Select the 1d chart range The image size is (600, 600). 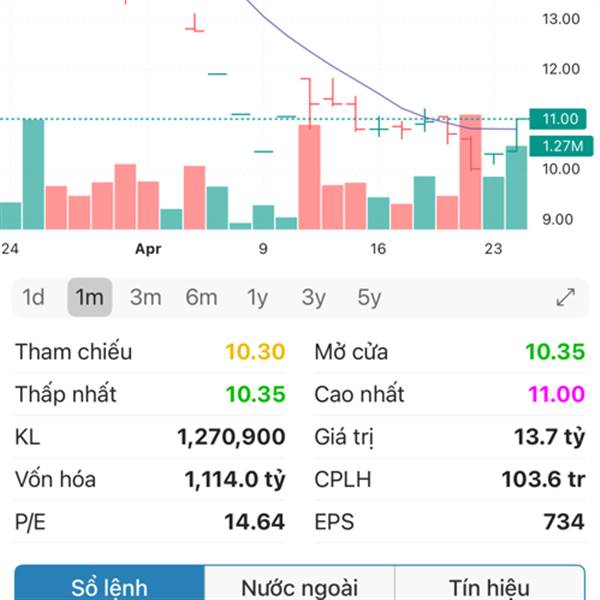click(34, 297)
